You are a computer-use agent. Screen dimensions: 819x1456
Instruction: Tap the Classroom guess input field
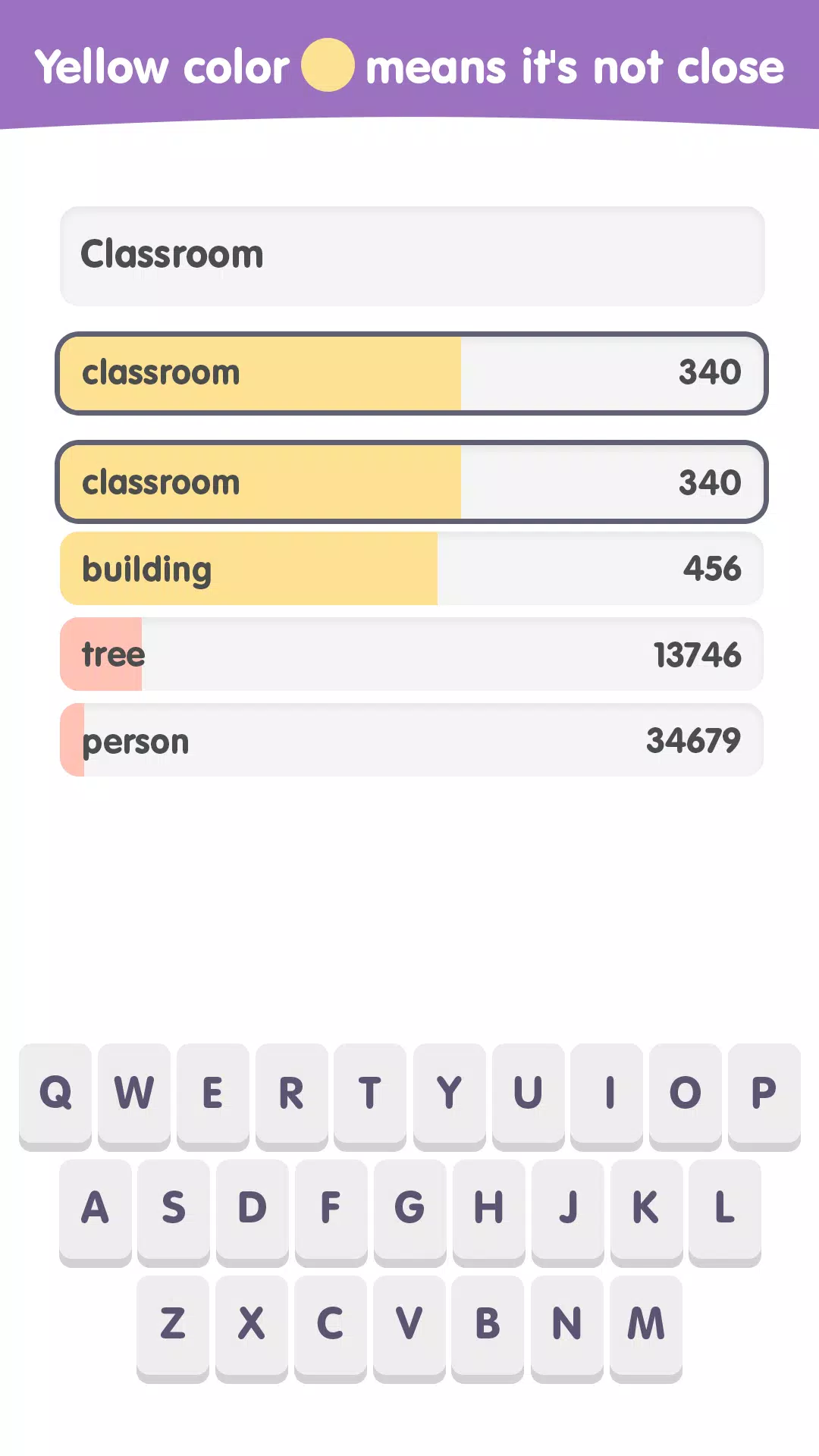pos(412,256)
